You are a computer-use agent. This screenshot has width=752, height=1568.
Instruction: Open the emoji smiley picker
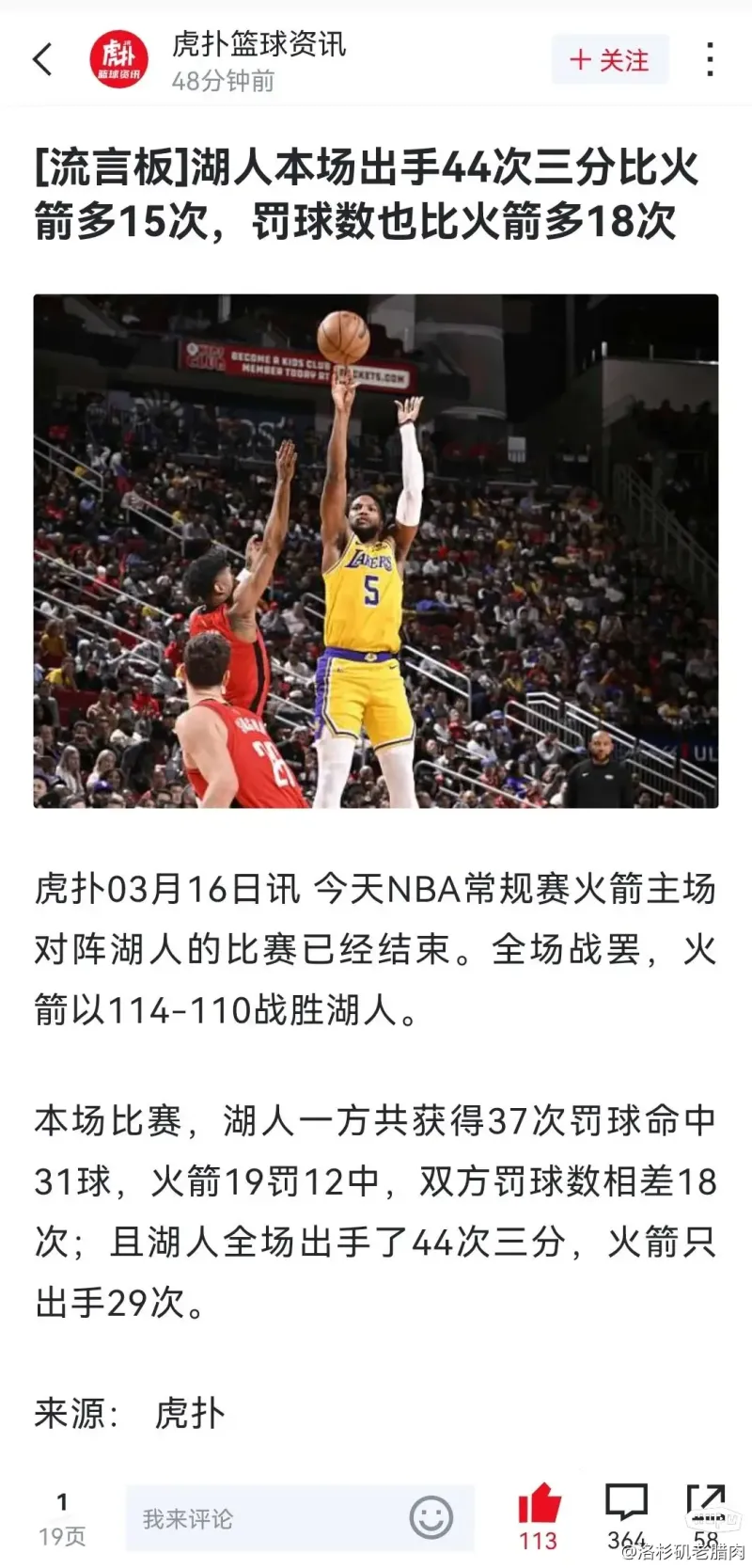pos(431,1517)
